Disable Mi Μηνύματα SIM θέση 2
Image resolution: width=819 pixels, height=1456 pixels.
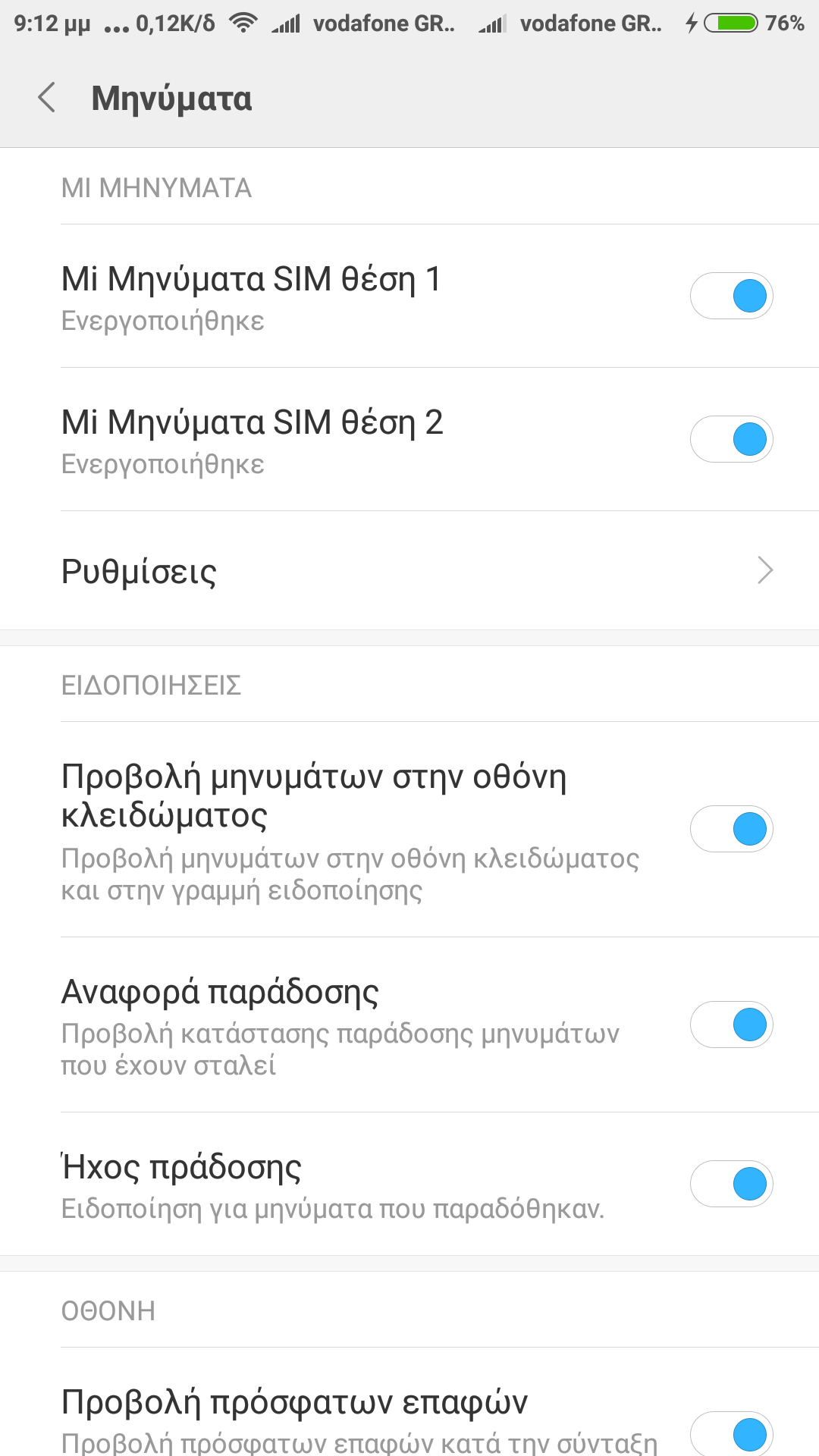tap(731, 439)
